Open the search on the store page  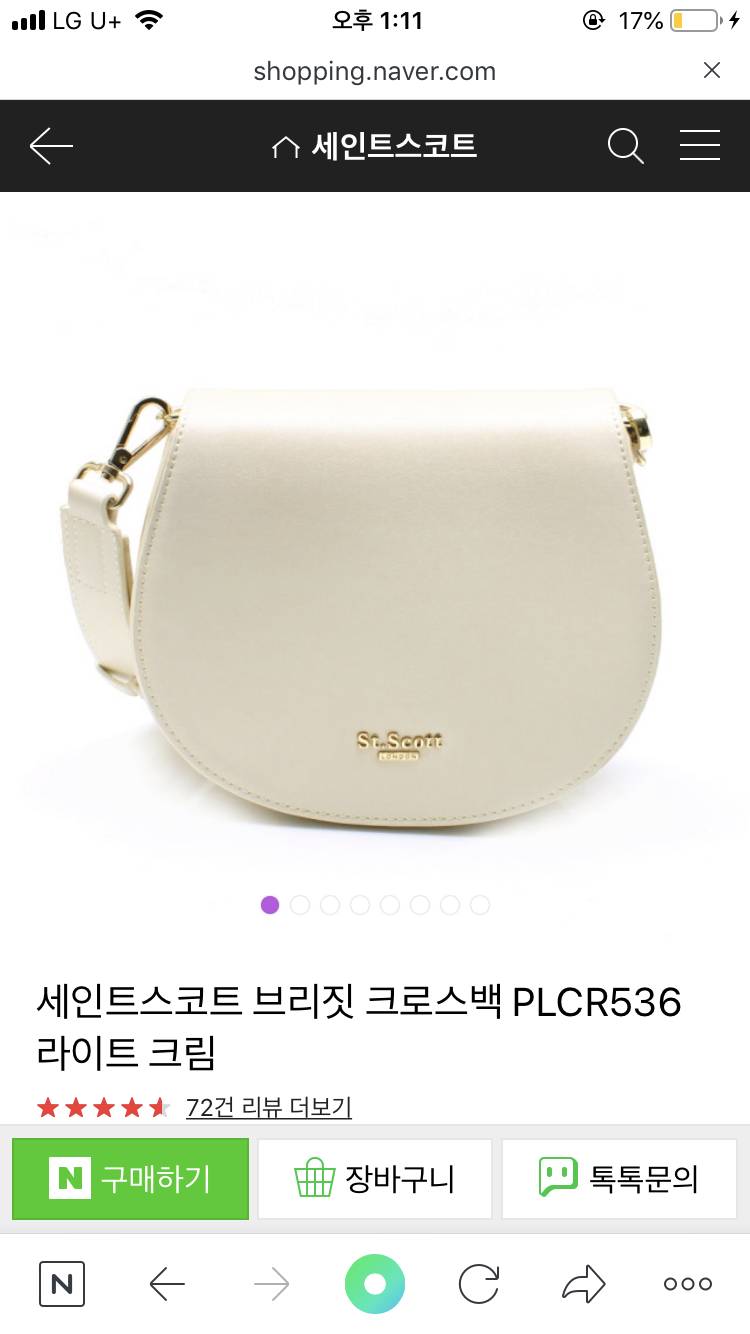(x=626, y=145)
